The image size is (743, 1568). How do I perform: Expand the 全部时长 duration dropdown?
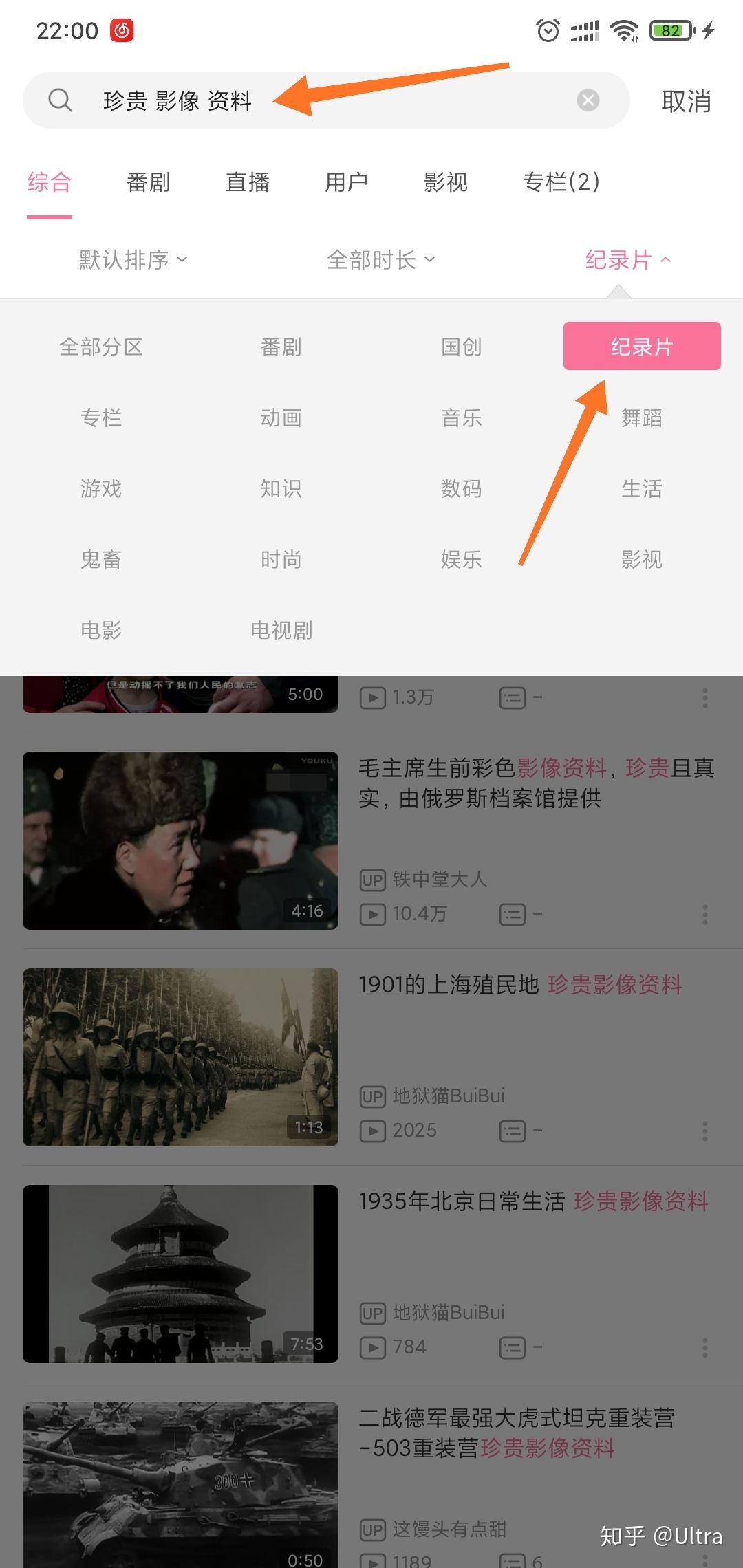click(380, 260)
